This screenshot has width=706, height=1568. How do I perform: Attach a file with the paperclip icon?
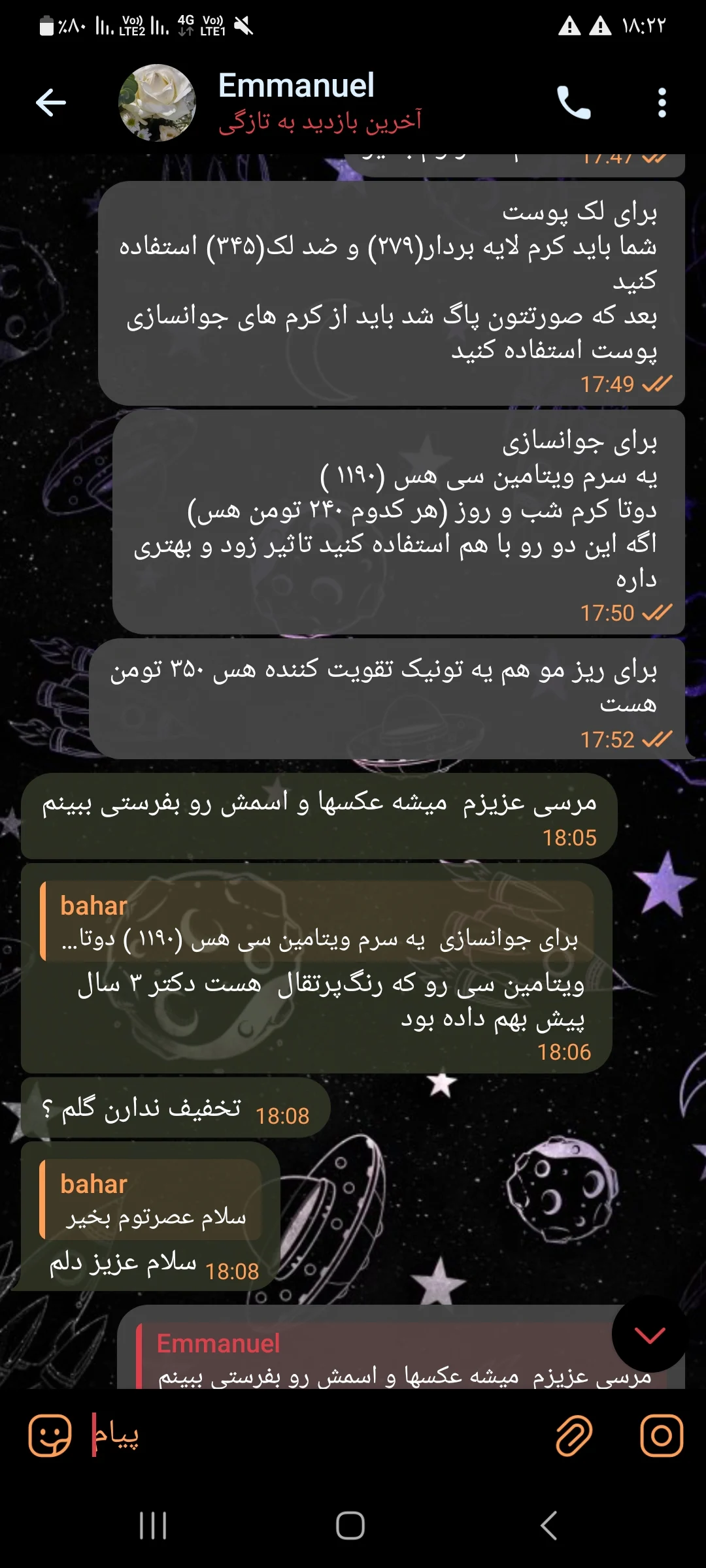573,1435
